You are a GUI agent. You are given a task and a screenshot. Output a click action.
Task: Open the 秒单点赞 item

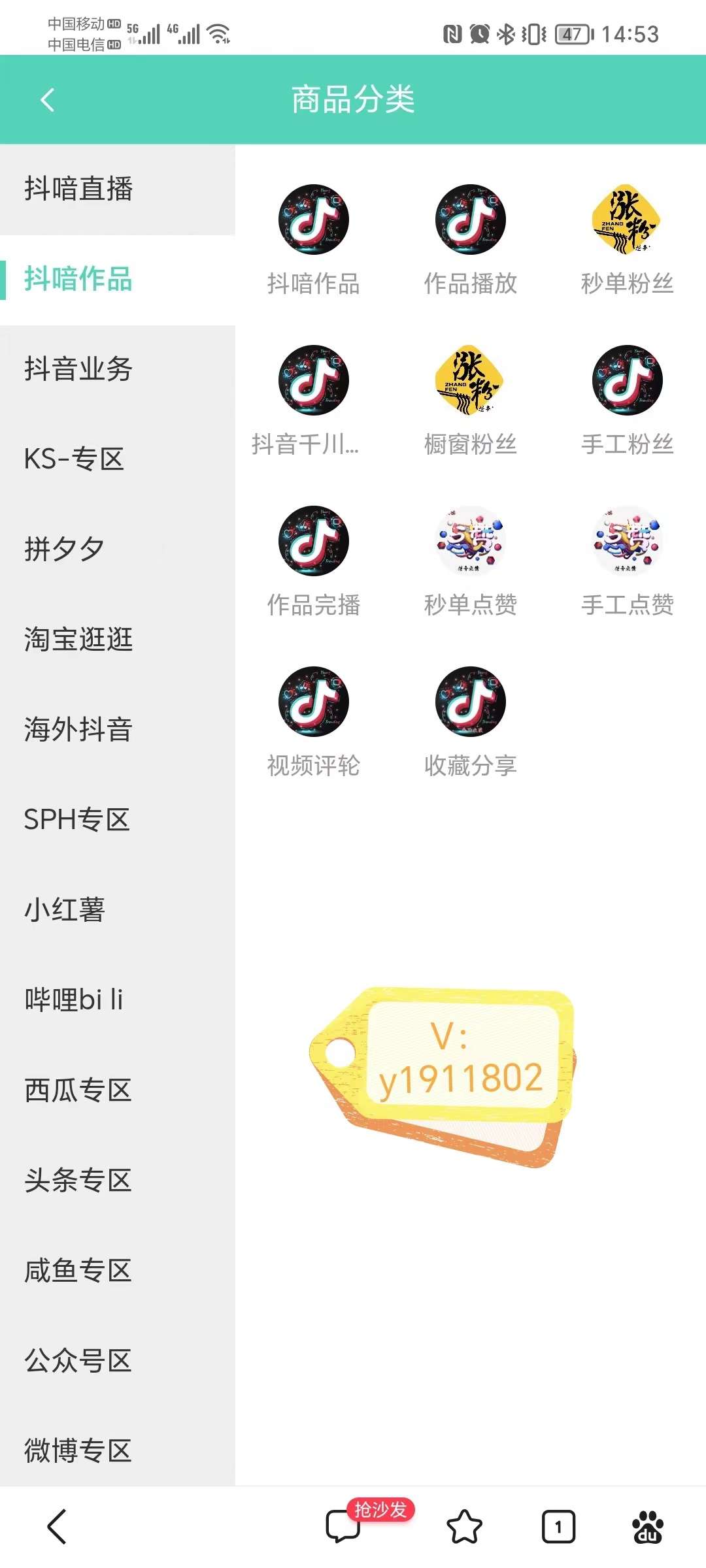471,561
